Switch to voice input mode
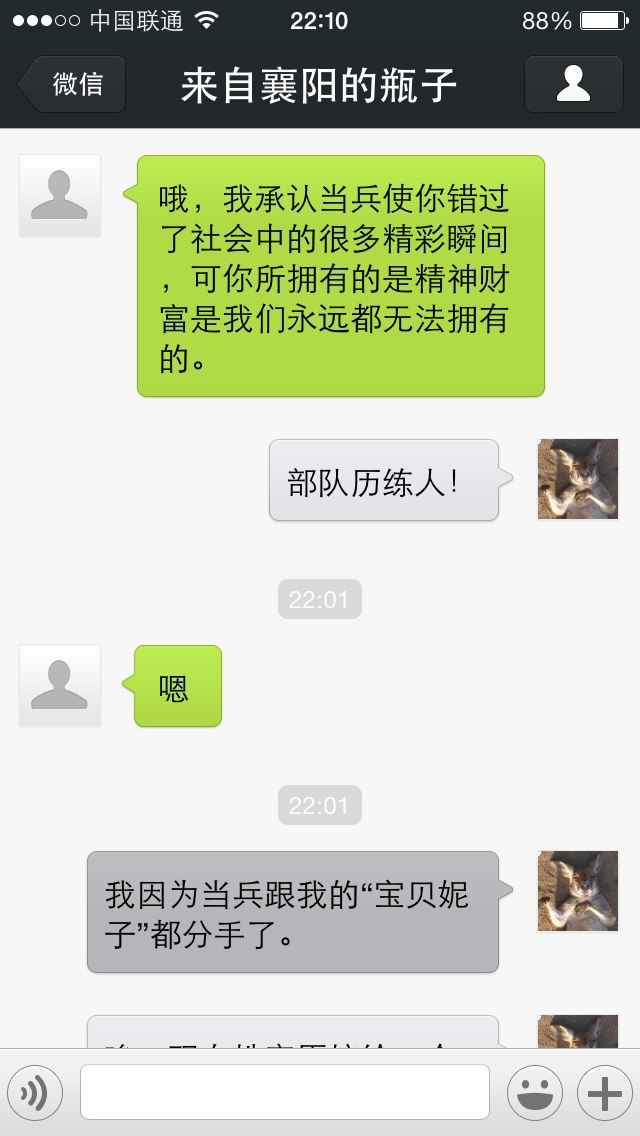Viewport: 640px width, 1136px height. coord(35,1093)
